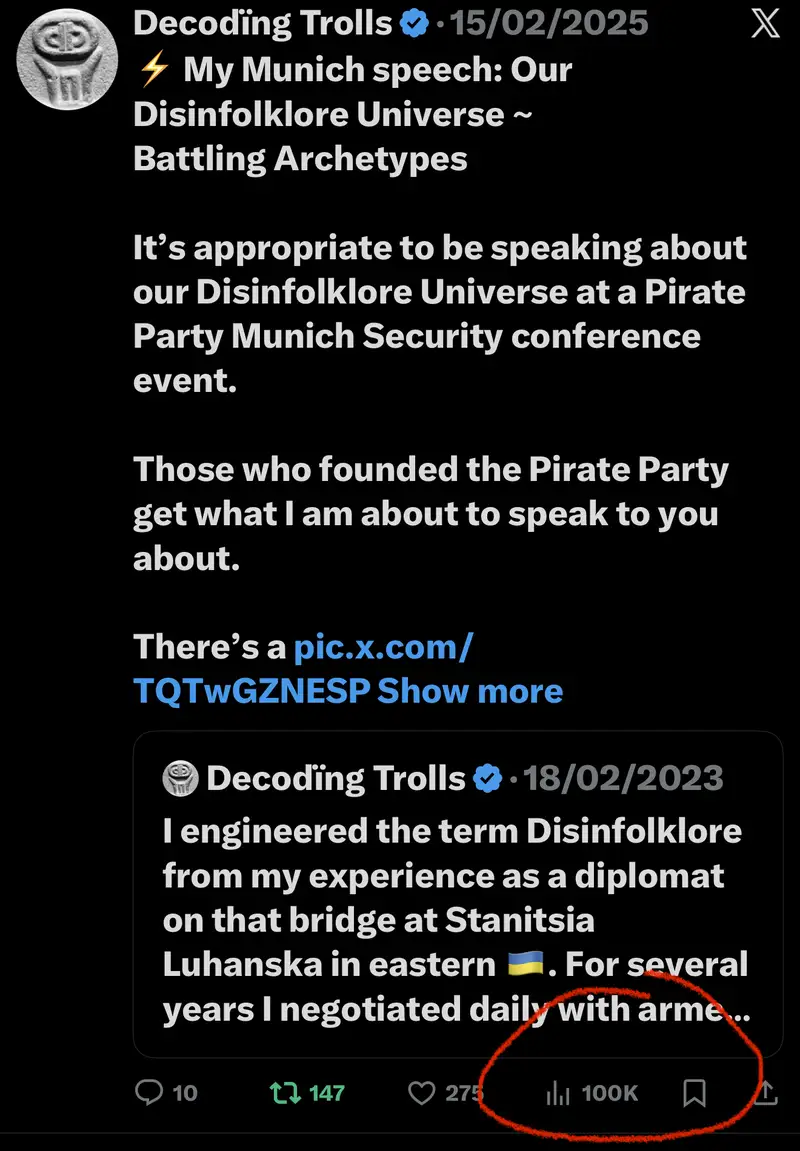
Task: Bookmark this post
Action: (x=694, y=1093)
